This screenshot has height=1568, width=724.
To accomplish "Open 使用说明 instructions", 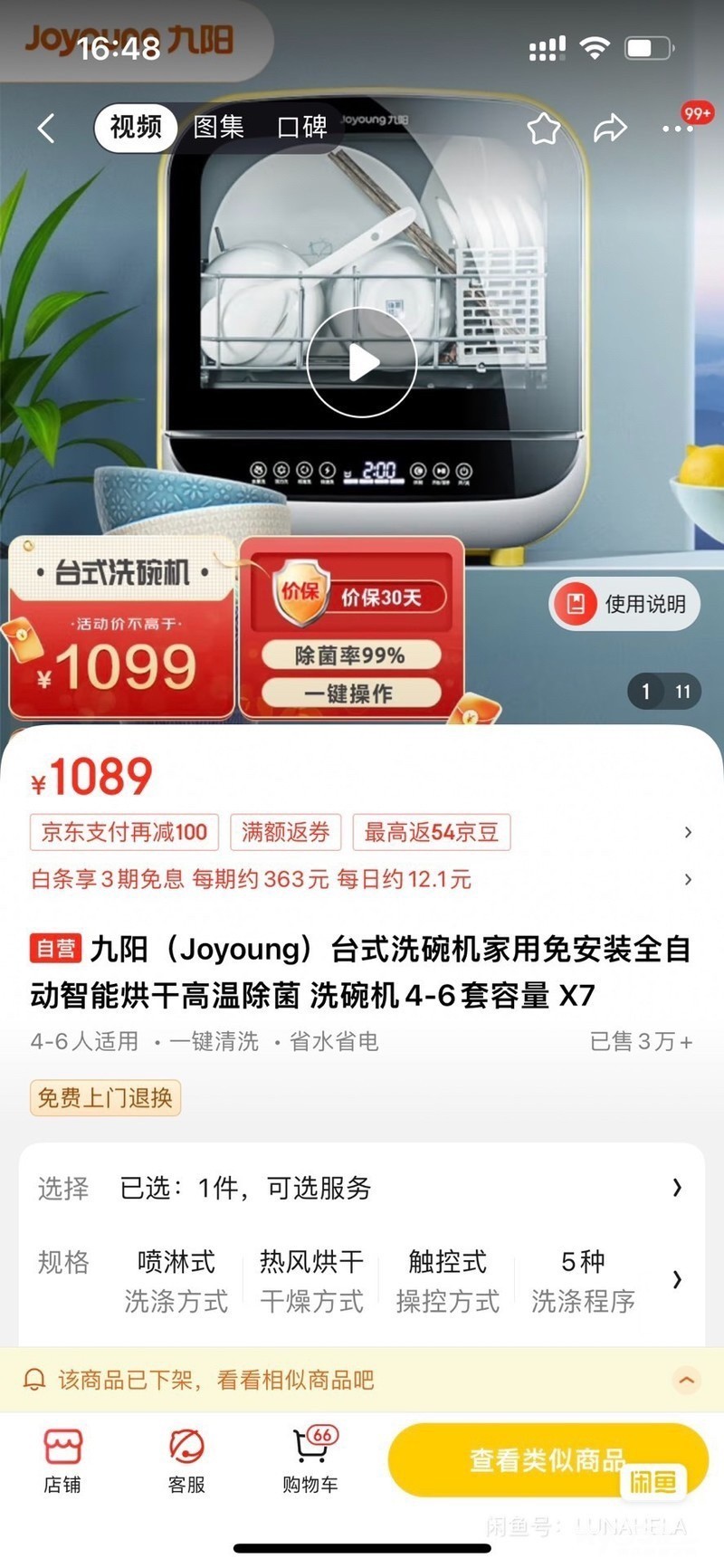I will click(x=624, y=604).
